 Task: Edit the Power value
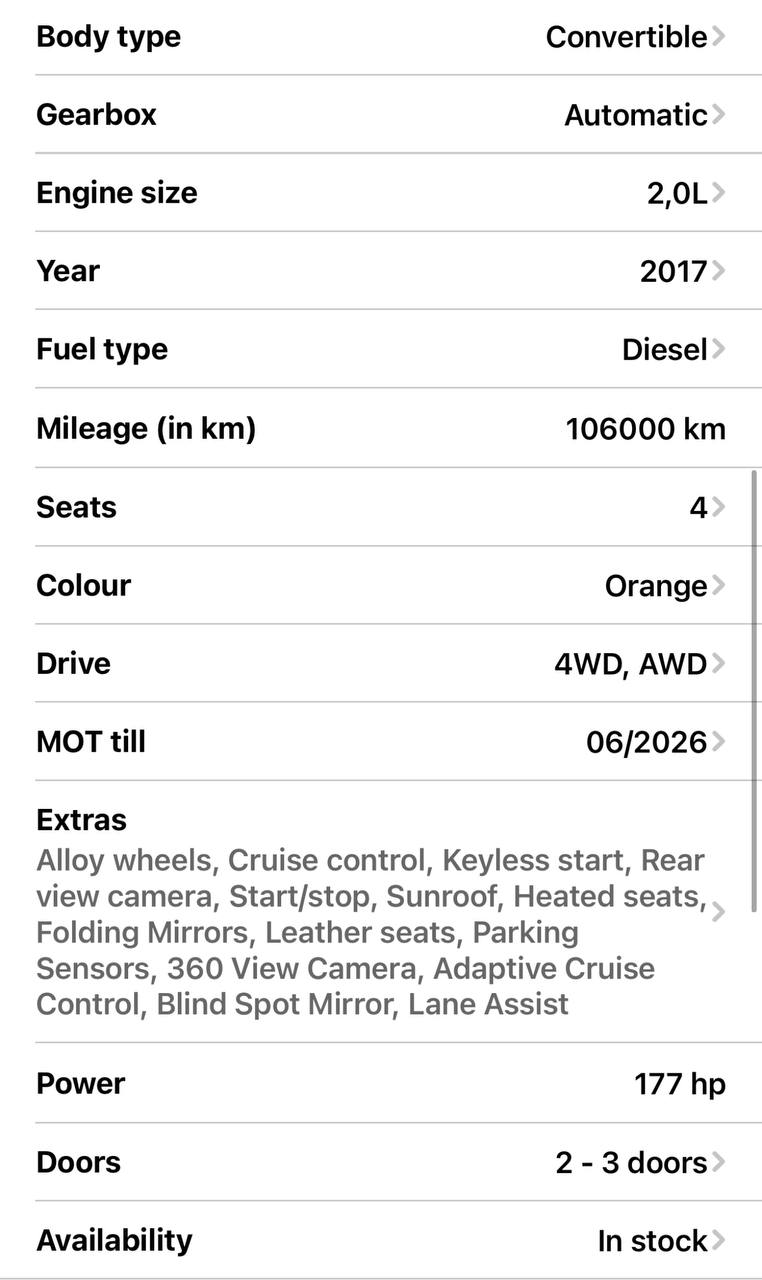[381, 1083]
